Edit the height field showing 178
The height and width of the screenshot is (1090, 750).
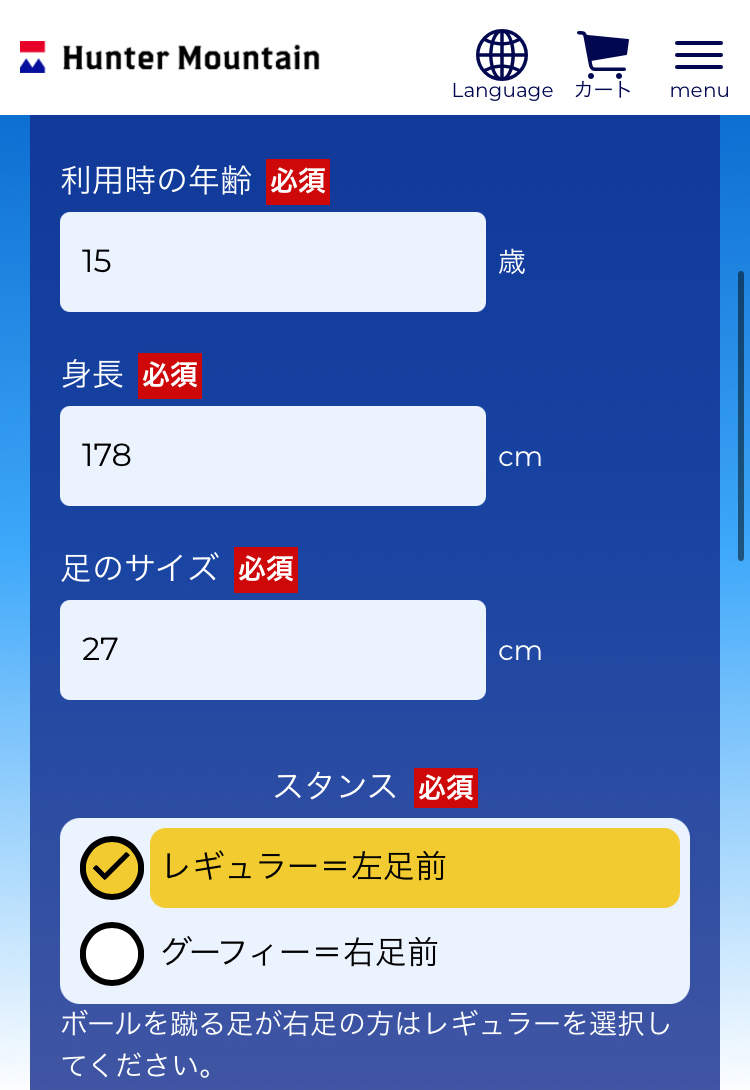pyautogui.click(x=273, y=456)
